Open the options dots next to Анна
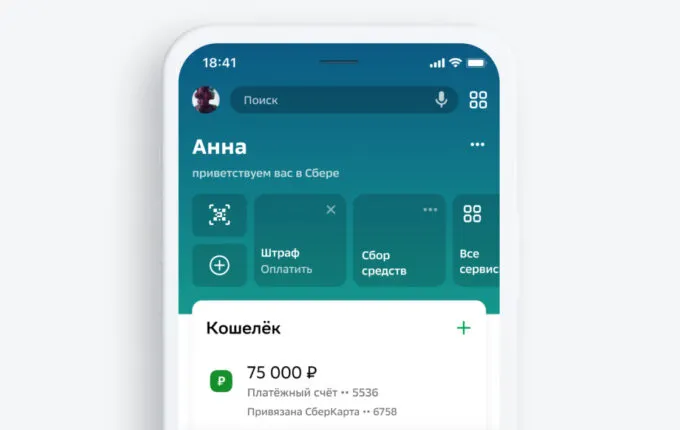 pos(477,145)
